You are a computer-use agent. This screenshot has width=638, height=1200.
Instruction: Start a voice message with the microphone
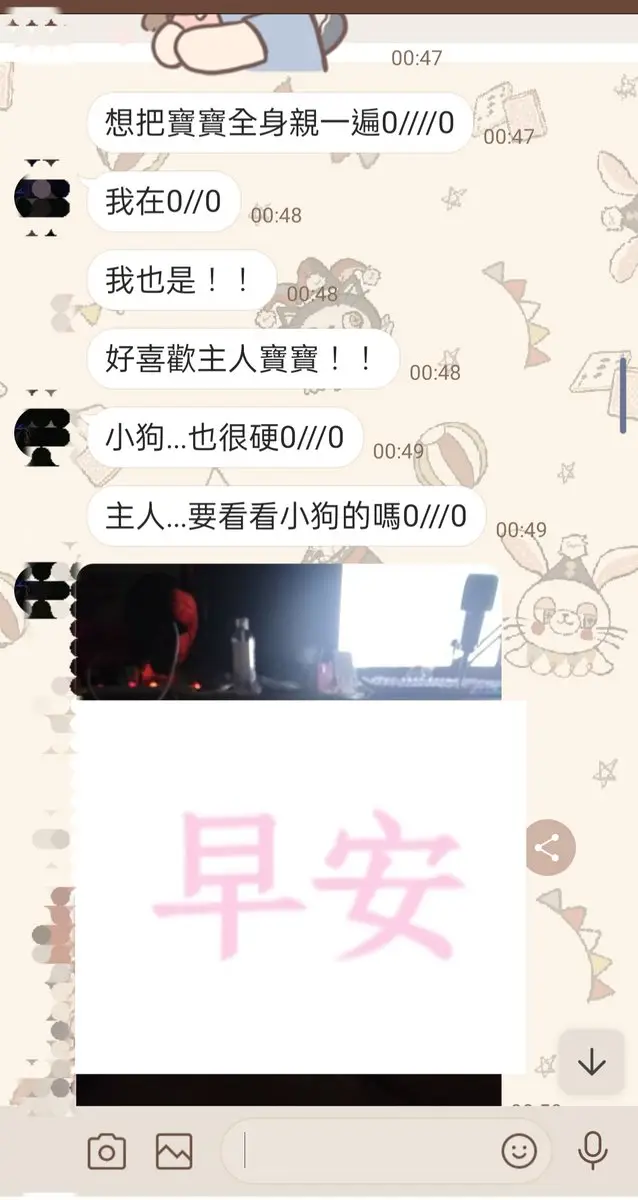[x=593, y=1152]
